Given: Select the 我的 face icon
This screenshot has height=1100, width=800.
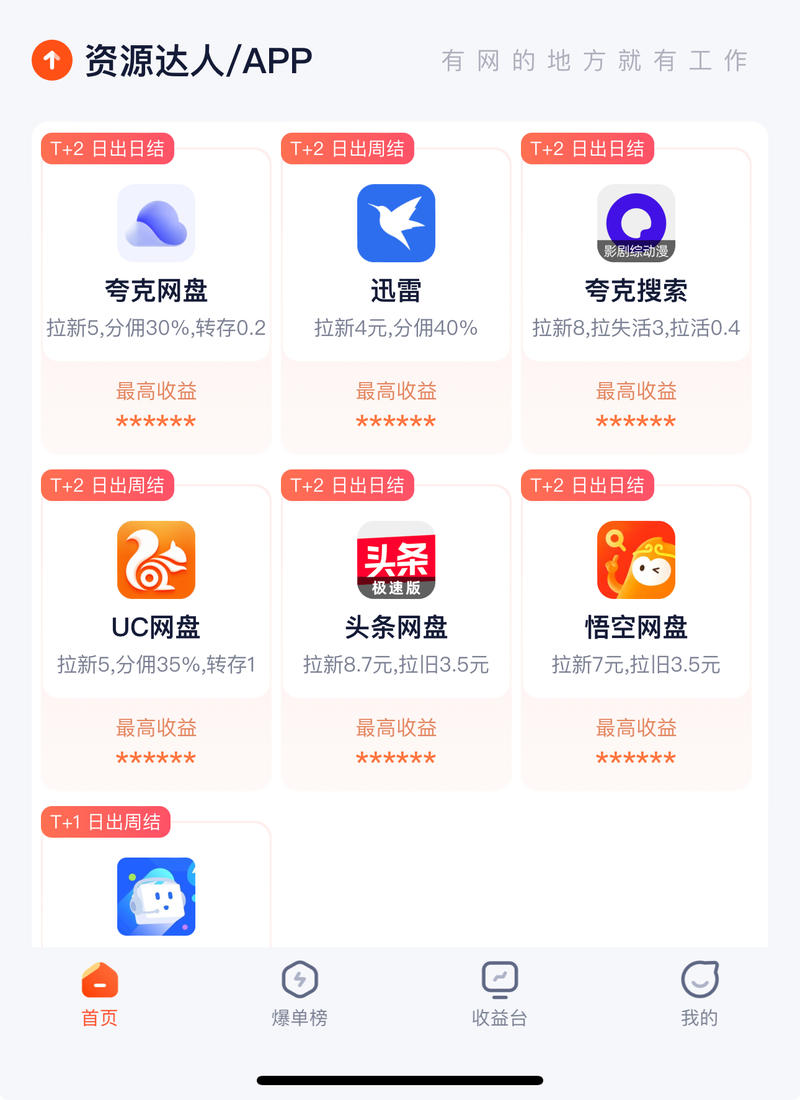Looking at the screenshot, I should [x=698, y=980].
